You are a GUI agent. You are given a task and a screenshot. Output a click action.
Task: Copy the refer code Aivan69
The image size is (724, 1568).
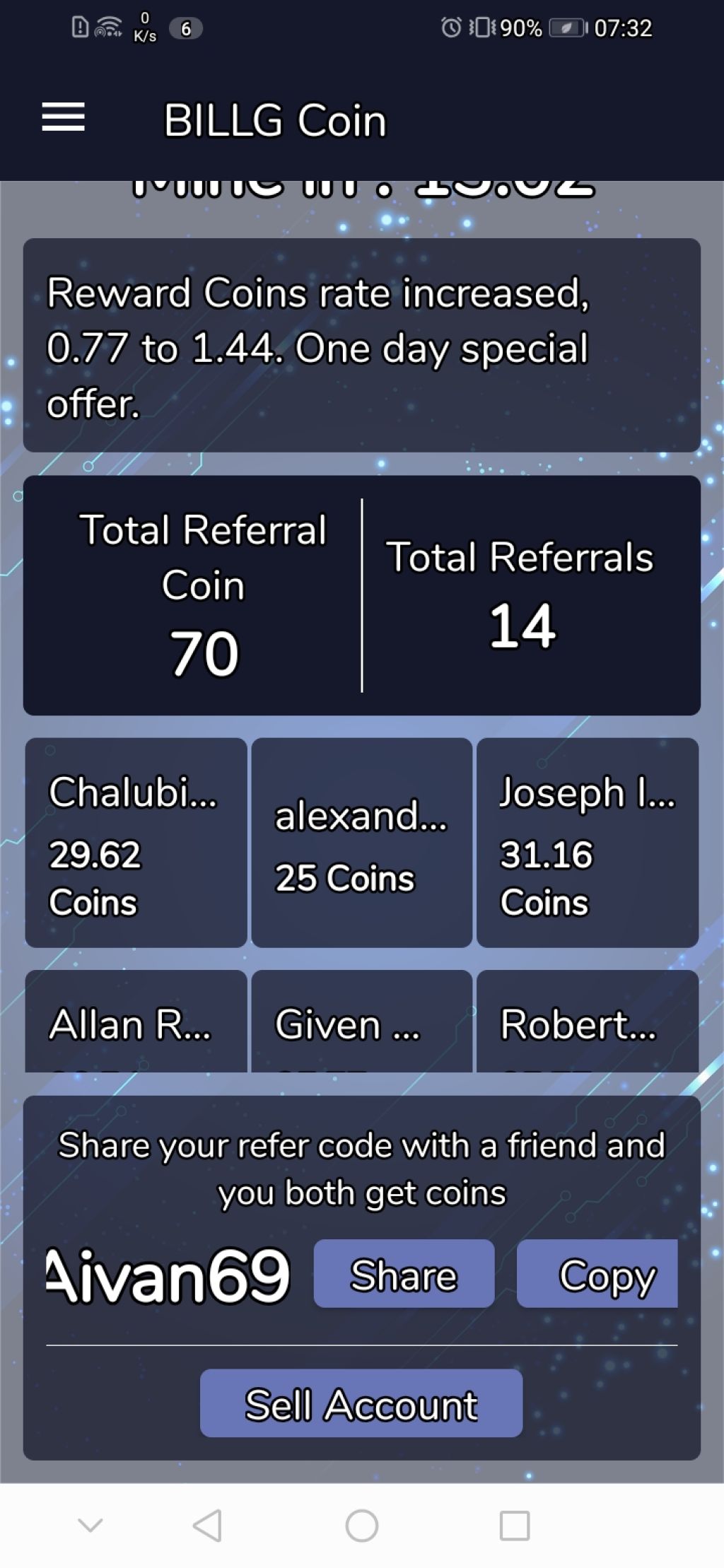(x=597, y=1275)
